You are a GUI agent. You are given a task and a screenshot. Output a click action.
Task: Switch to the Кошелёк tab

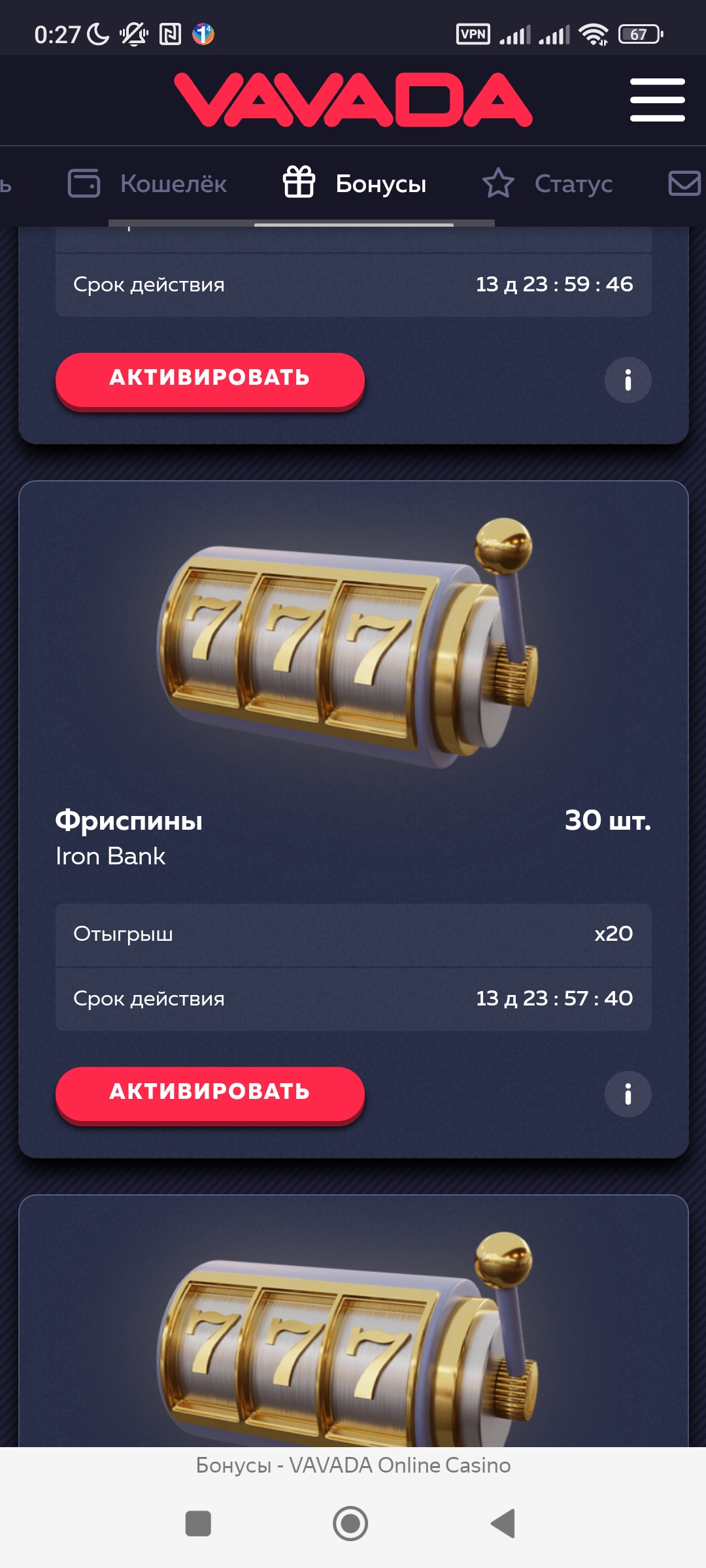(x=148, y=184)
